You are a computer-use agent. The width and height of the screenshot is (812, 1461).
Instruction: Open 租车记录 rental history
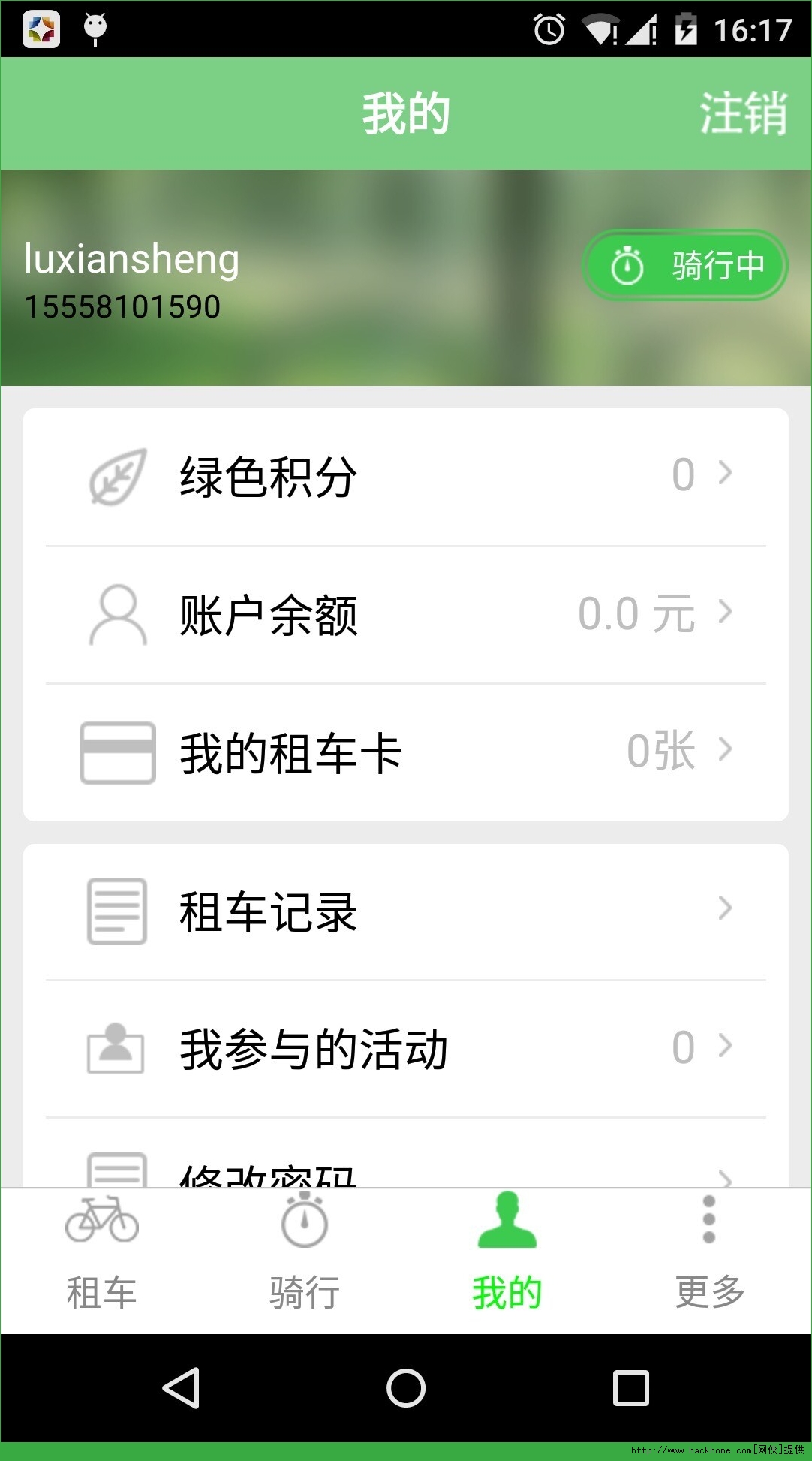(x=405, y=911)
